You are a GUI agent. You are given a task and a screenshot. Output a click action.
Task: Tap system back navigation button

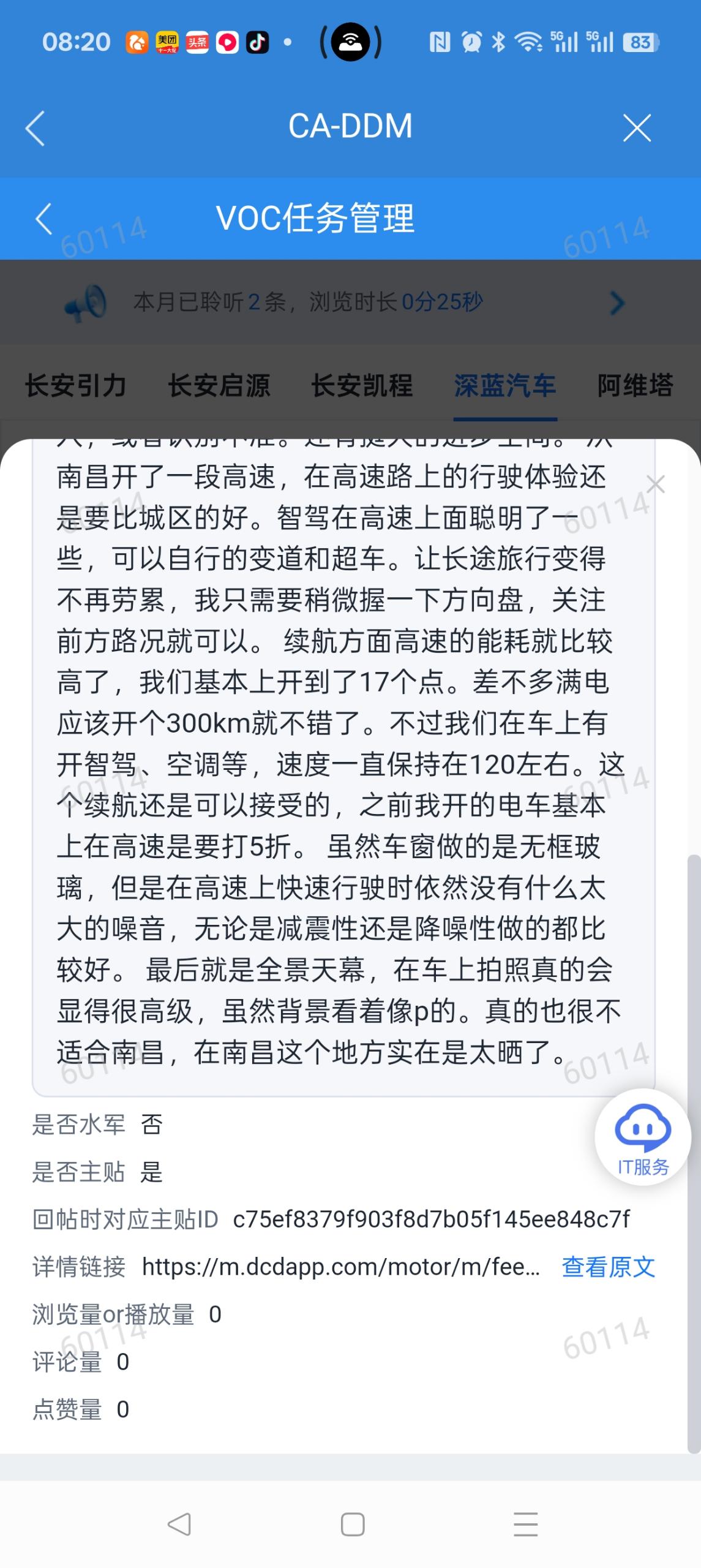point(179,1524)
